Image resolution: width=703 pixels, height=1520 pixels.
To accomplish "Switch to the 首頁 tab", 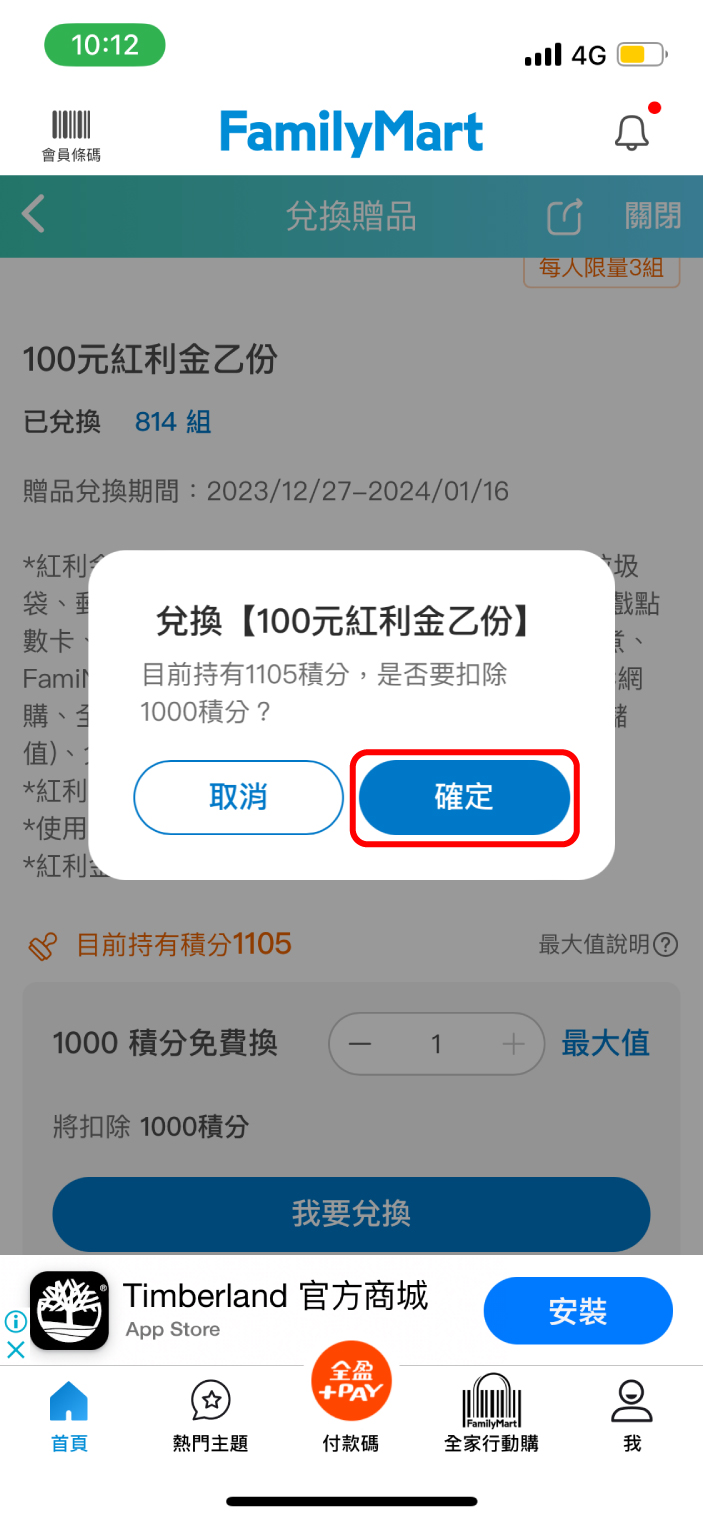I will pos(69,1415).
